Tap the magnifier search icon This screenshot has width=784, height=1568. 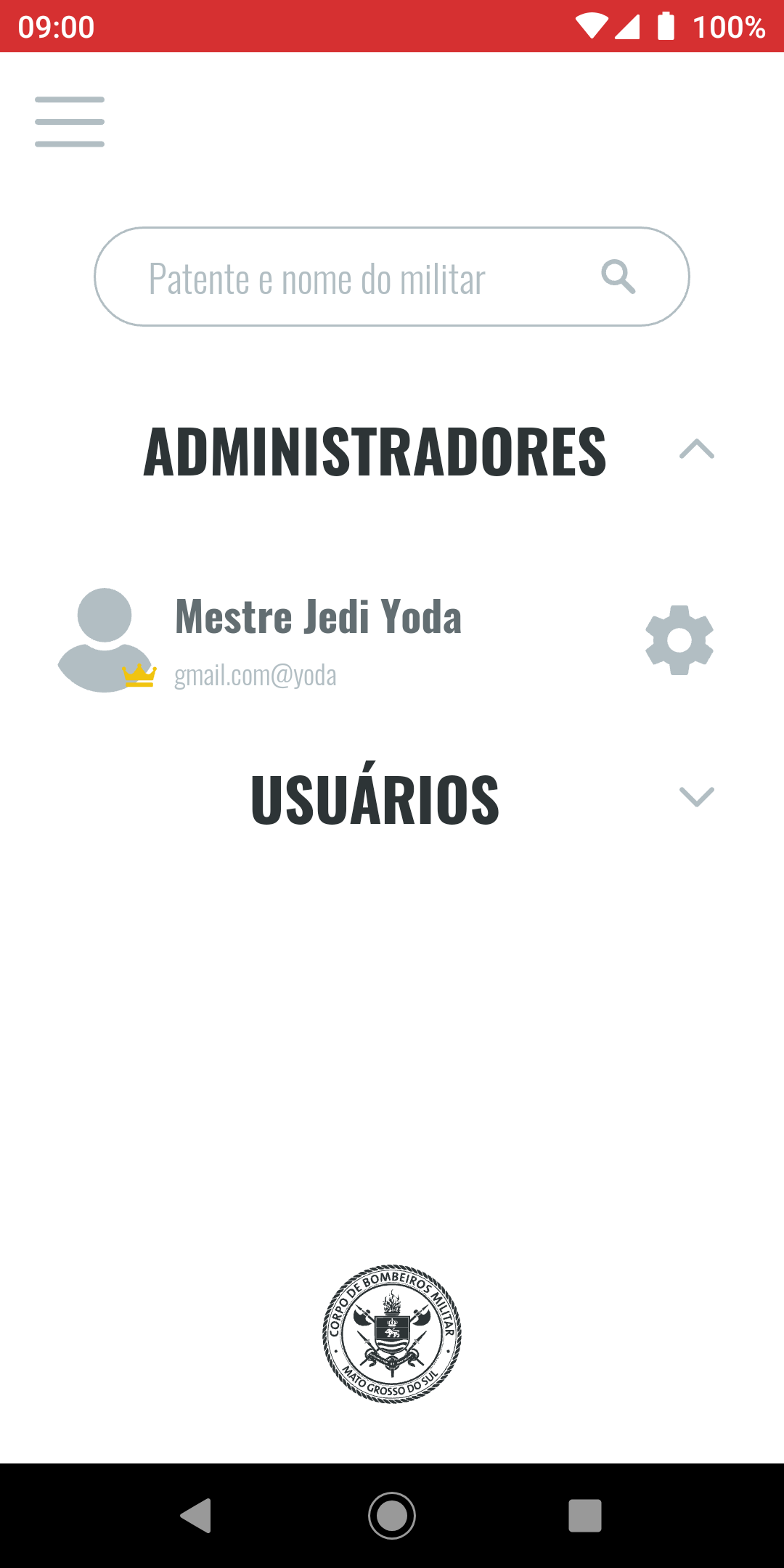click(618, 277)
